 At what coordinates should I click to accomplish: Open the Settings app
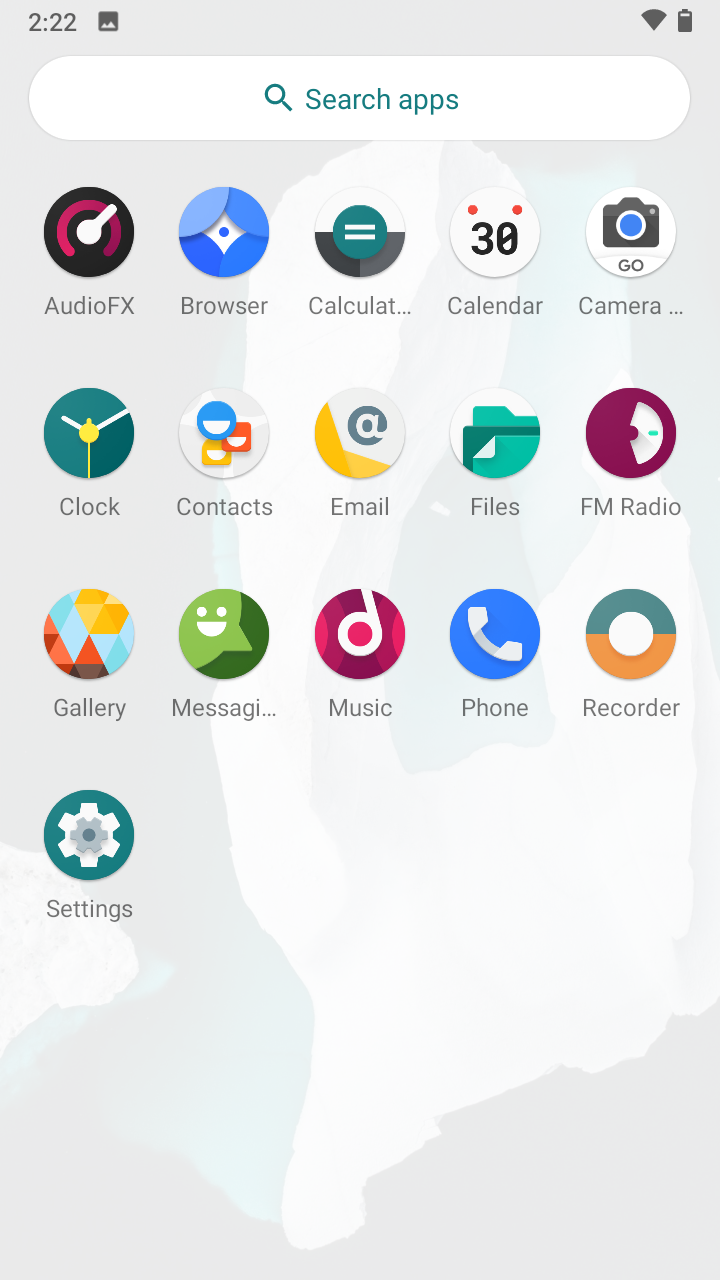pos(89,836)
